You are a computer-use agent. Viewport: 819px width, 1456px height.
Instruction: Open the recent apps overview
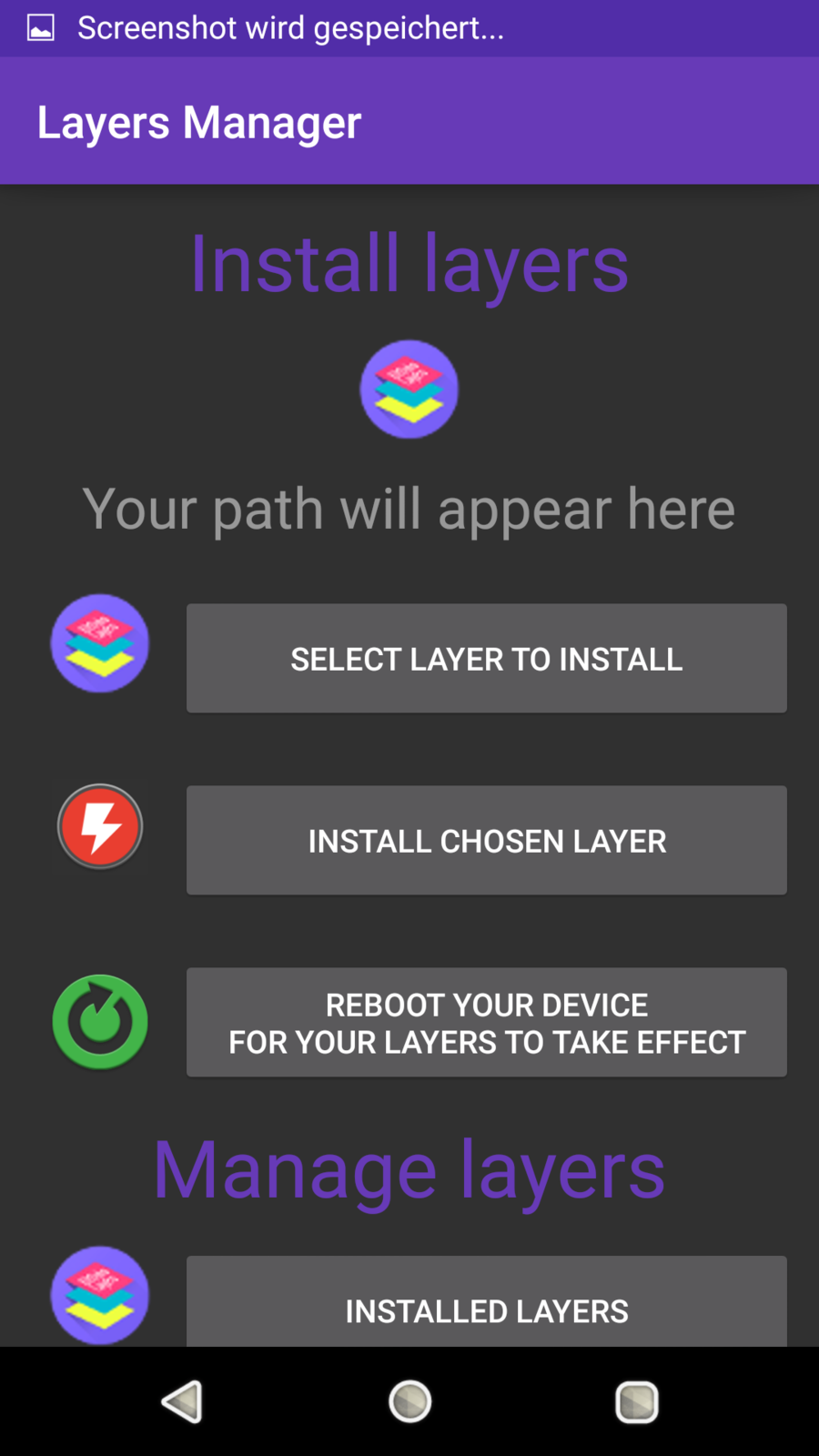coord(637,1401)
